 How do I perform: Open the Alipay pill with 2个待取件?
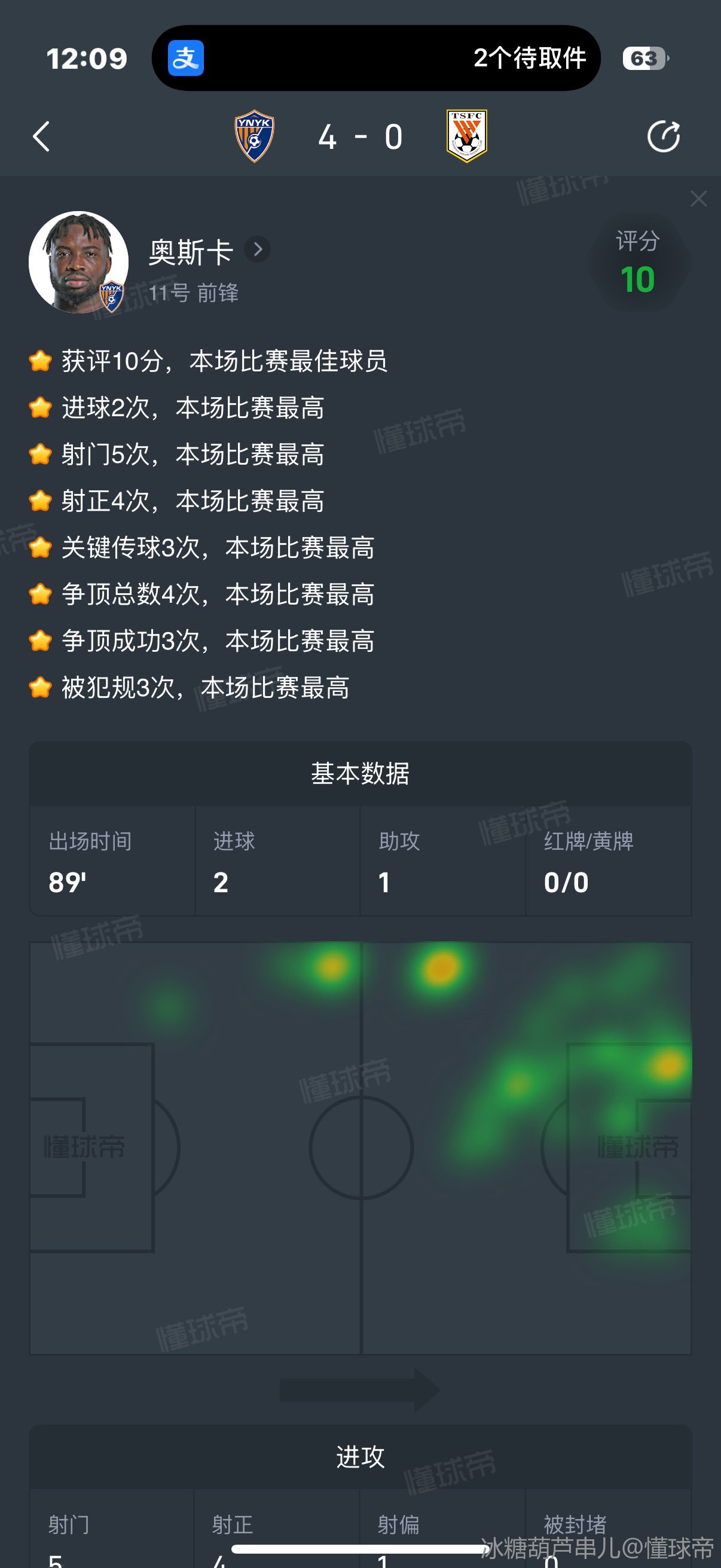376,59
